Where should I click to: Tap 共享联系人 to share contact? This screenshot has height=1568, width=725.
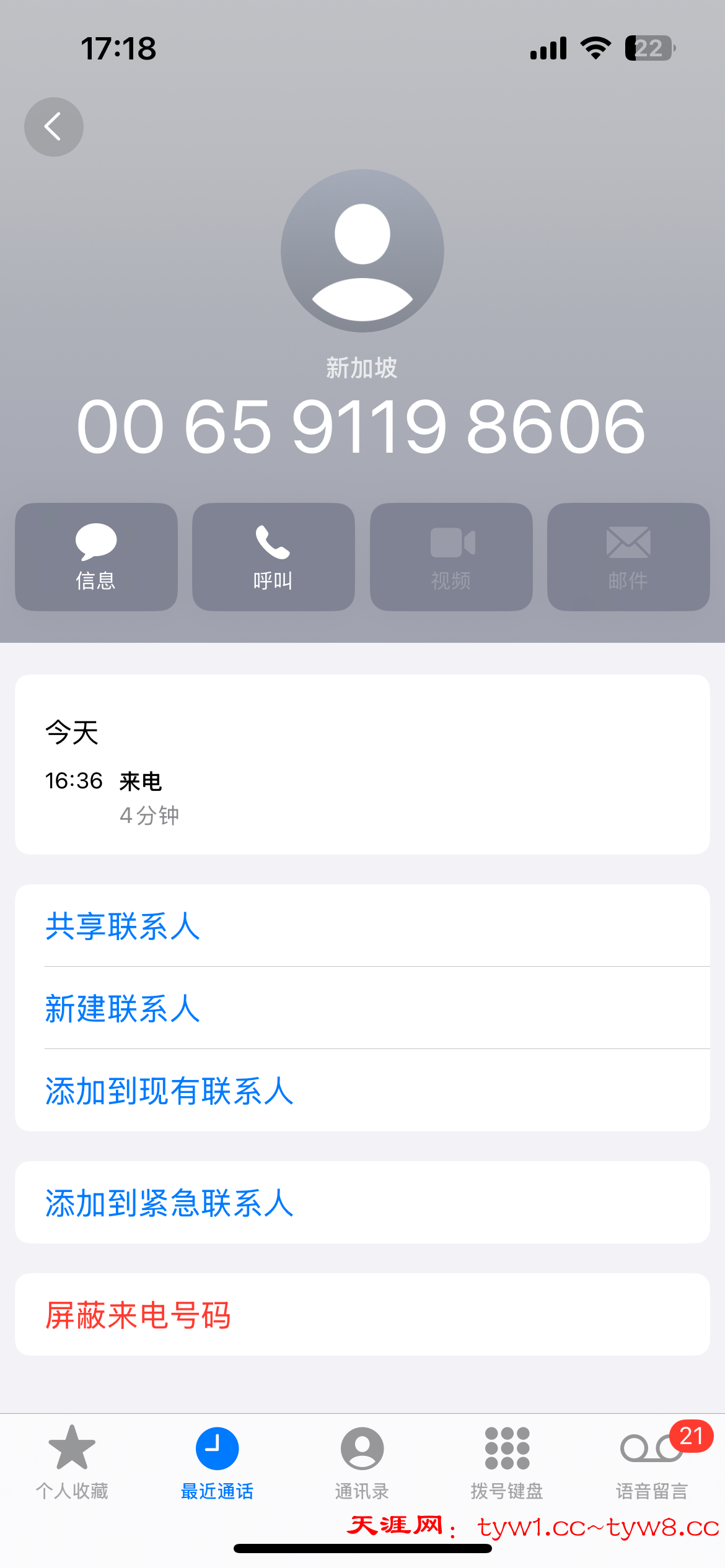click(123, 926)
